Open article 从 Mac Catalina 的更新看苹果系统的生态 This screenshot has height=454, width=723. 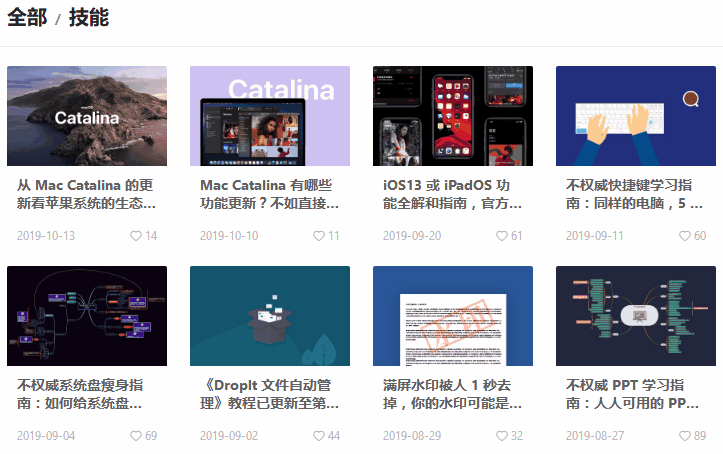point(86,194)
